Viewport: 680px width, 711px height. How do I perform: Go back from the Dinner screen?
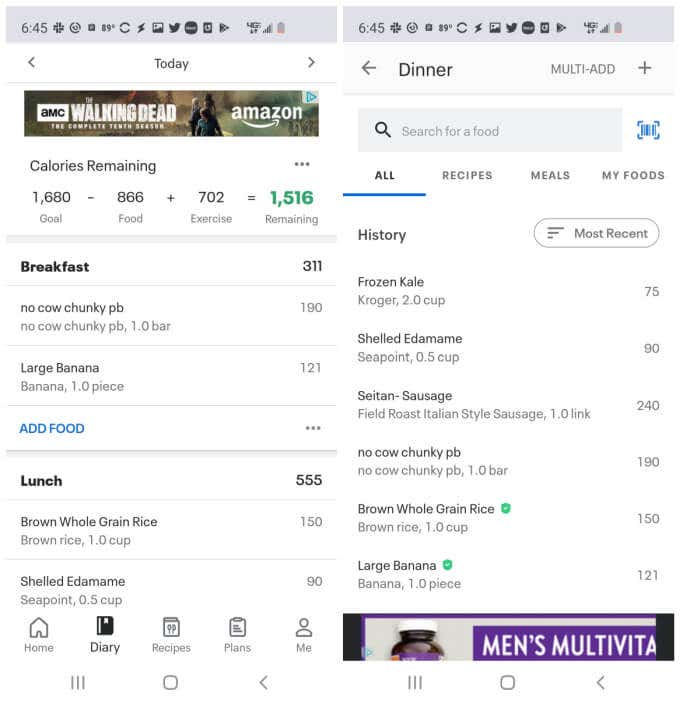coord(369,69)
